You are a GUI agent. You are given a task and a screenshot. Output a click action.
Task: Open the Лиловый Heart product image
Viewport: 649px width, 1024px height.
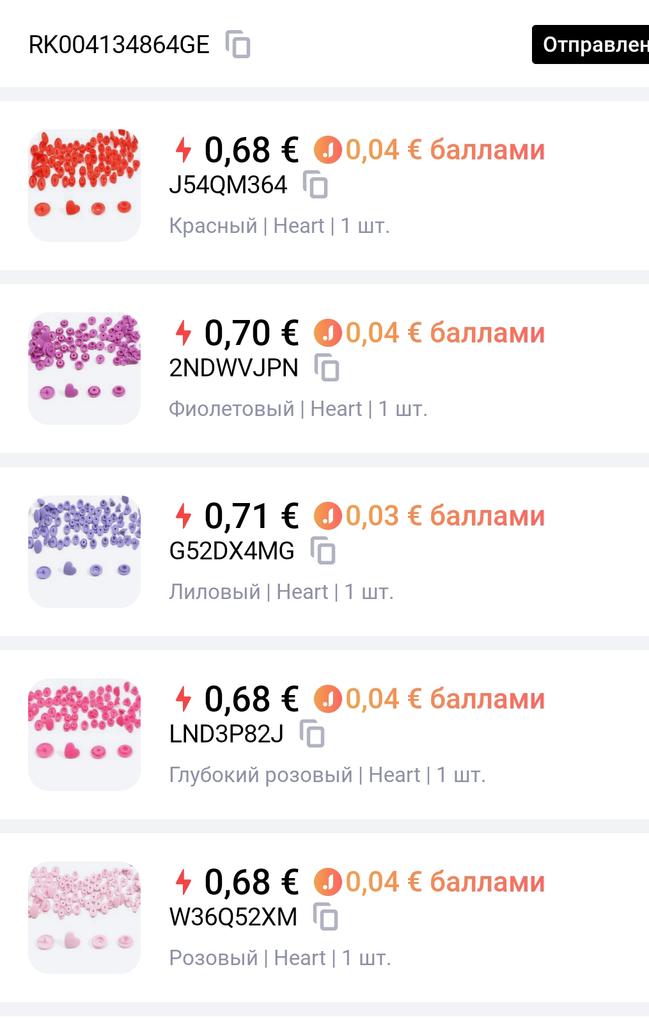click(84, 551)
